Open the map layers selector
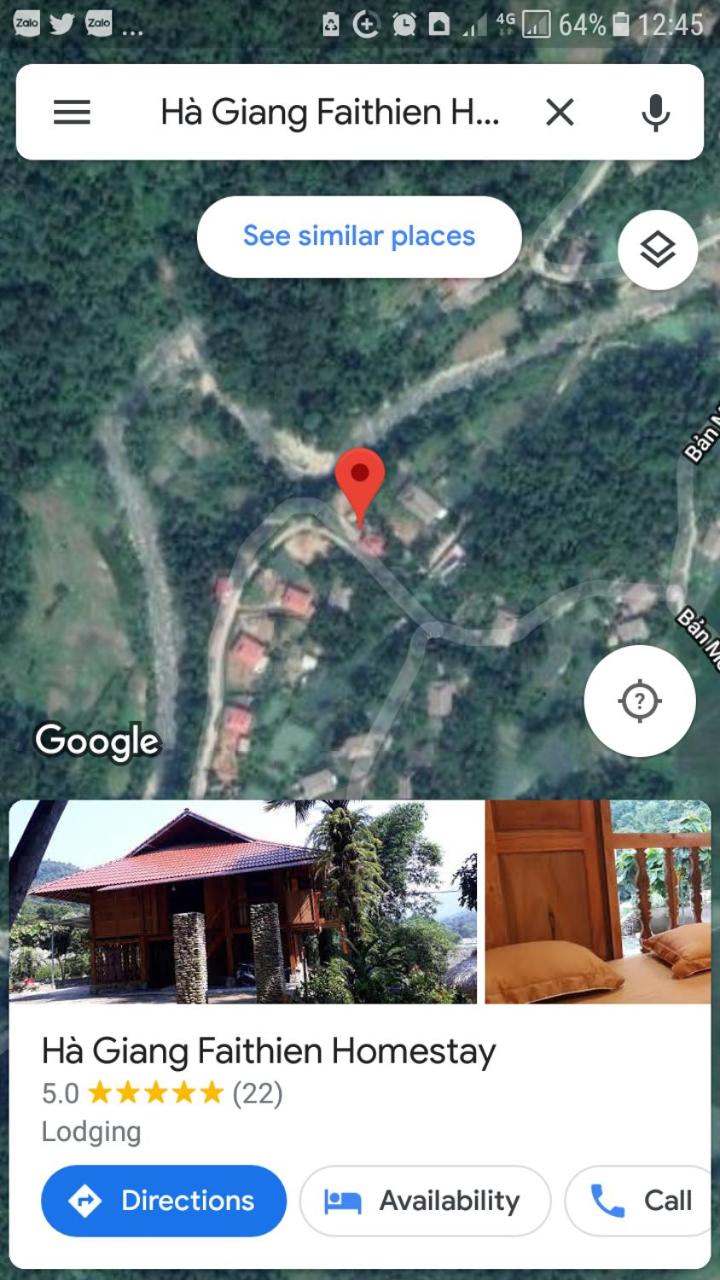This screenshot has width=720, height=1280. click(657, 250)
